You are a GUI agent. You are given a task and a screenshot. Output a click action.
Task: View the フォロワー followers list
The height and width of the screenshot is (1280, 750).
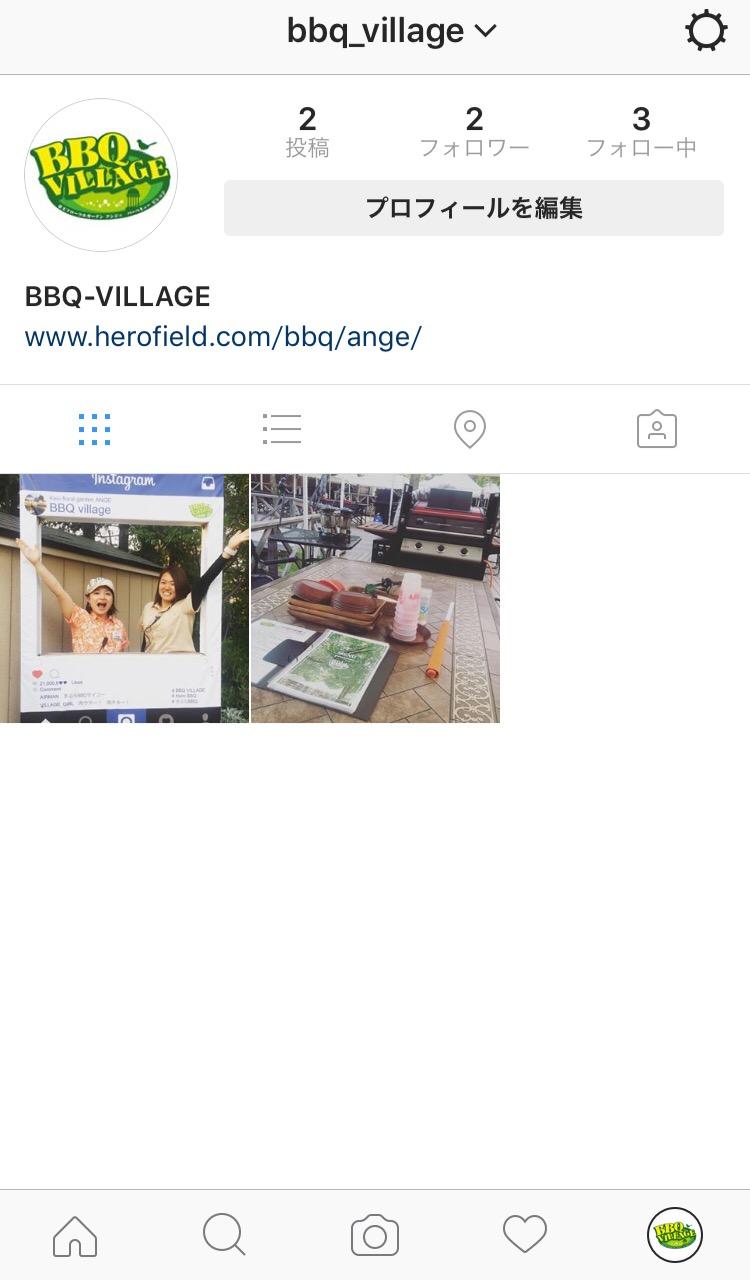(474, 132)
